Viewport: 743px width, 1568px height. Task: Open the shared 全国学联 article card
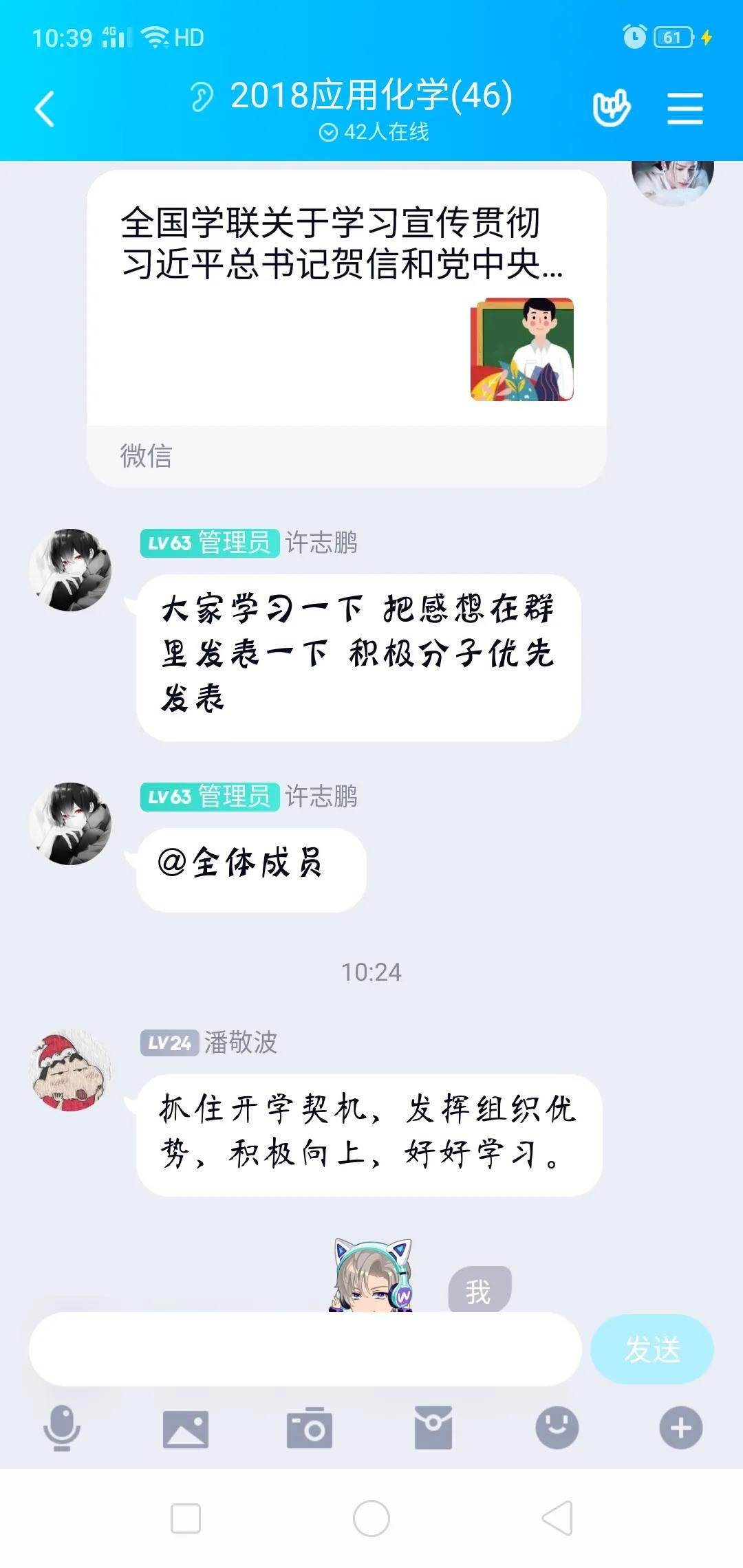[x=346, y=303]
